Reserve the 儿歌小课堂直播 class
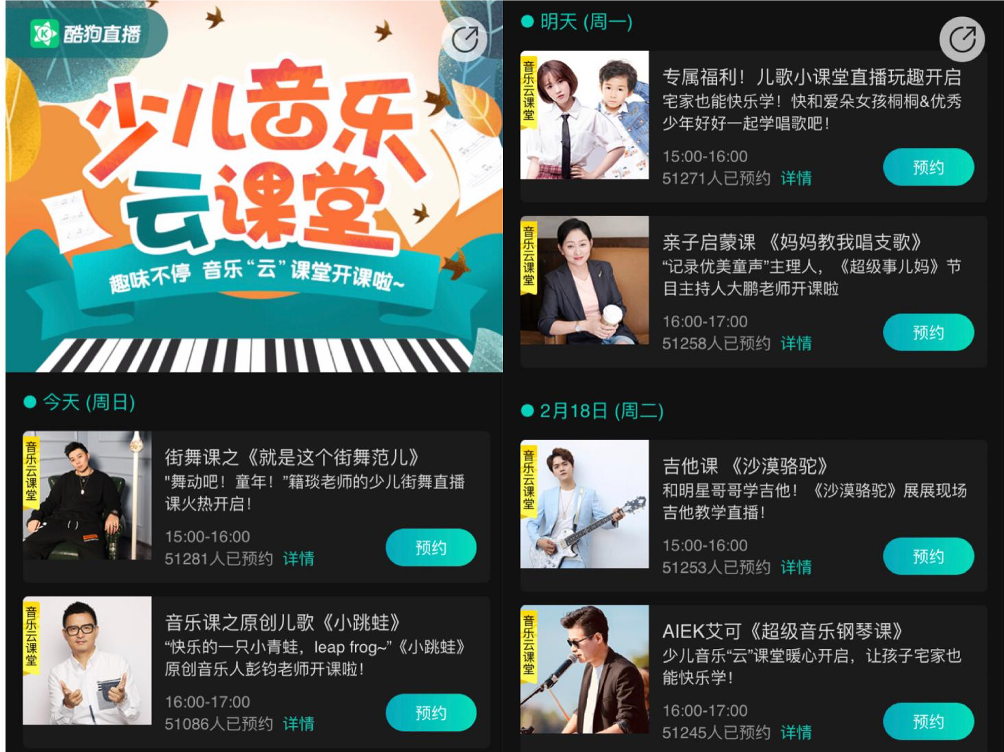Viewport: 1004px width, 752px height. [928, 167]
